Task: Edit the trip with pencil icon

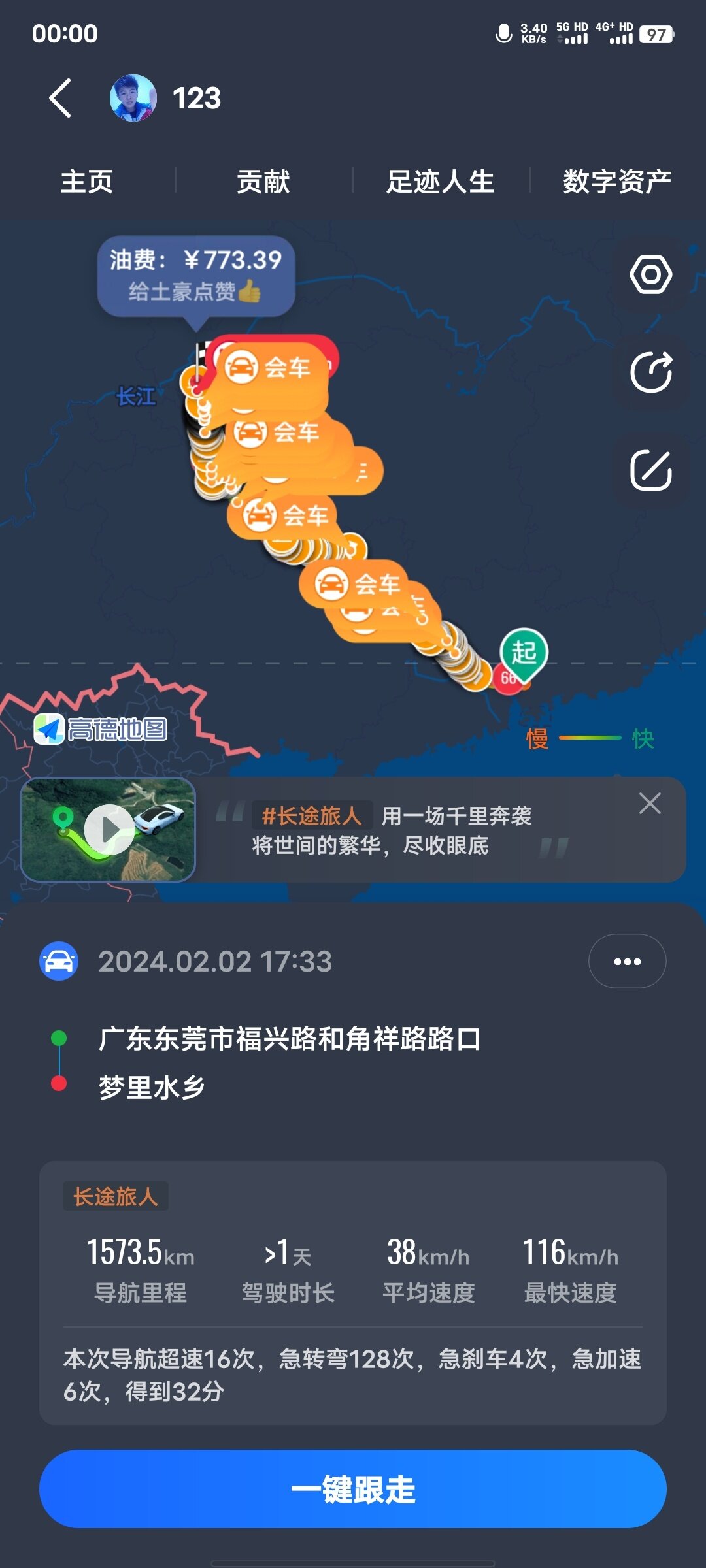Action: point(650,470)
